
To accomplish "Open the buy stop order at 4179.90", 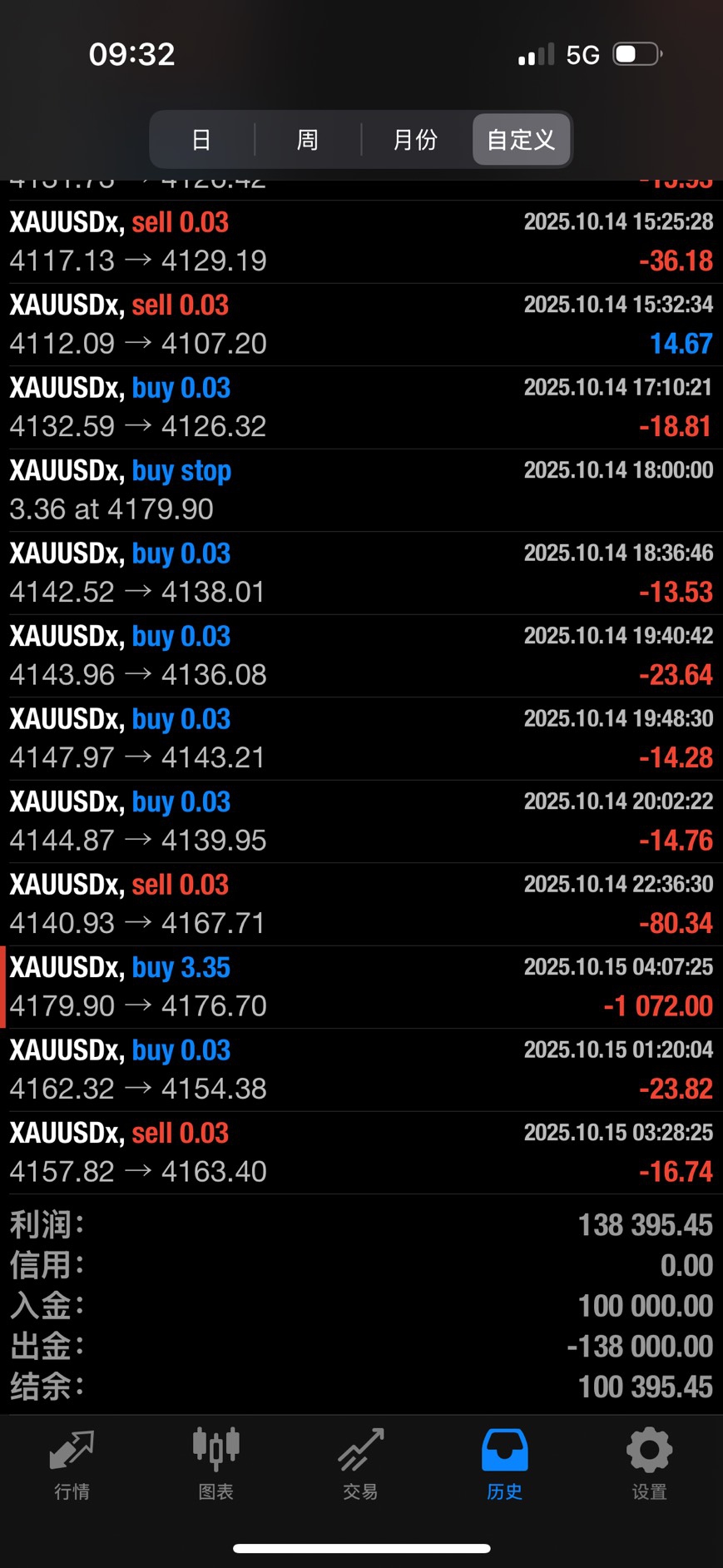I will point(361,490).
